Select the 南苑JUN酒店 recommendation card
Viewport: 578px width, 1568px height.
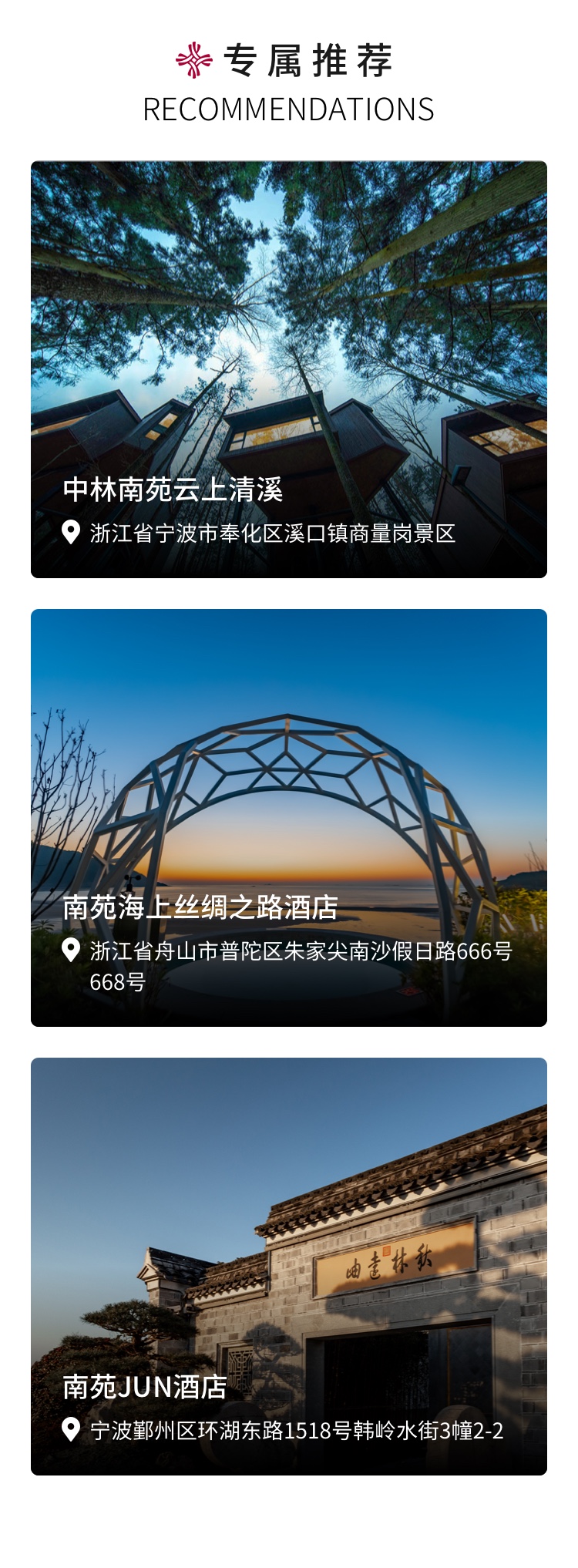point(289,1266)
